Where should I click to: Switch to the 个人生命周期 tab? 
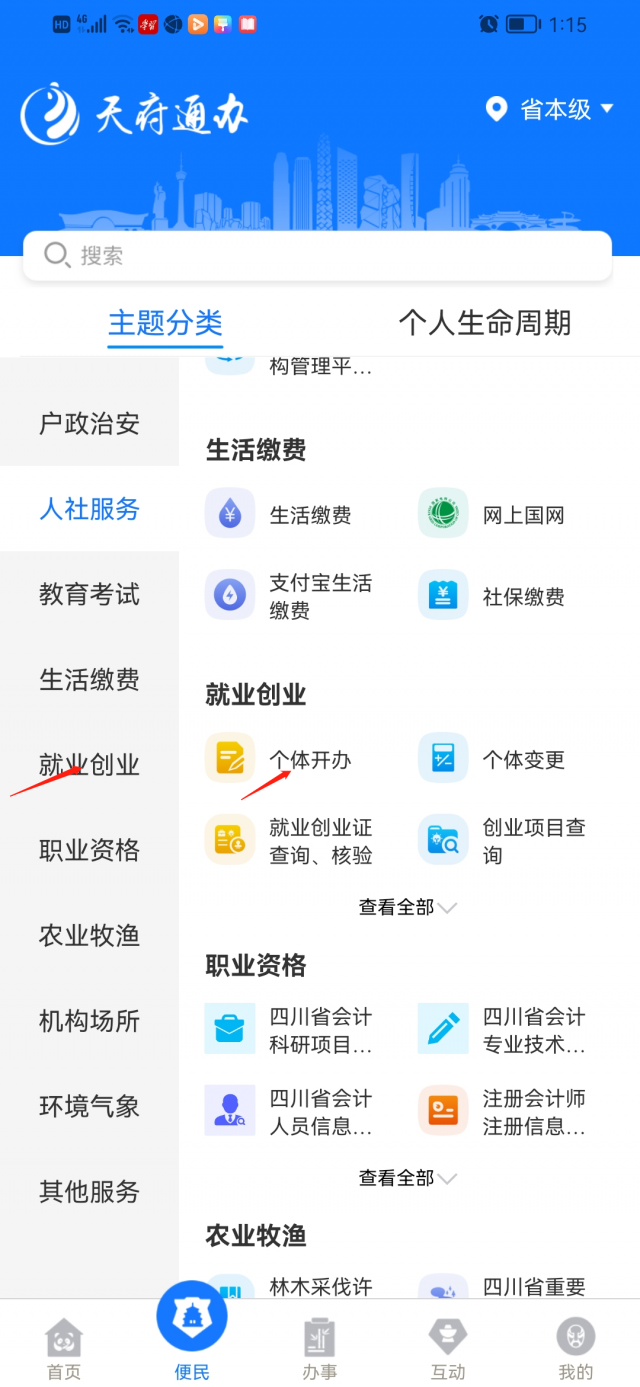pyautogui.click(x=484, y=322)
